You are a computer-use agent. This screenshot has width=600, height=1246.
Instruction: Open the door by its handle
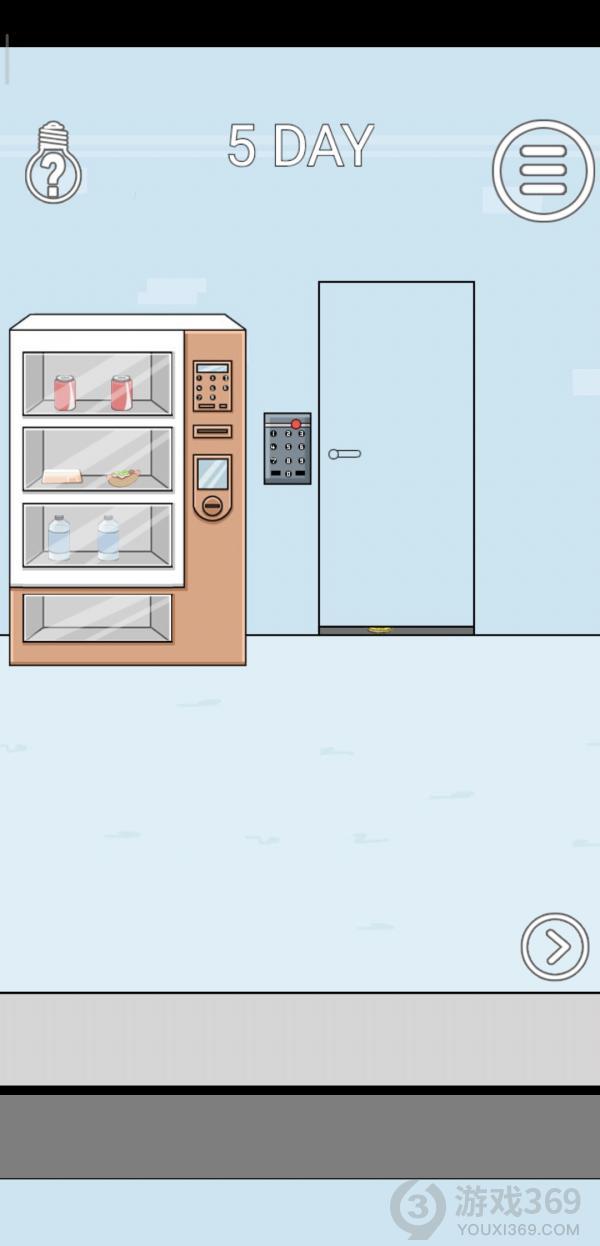coord(344,454)
